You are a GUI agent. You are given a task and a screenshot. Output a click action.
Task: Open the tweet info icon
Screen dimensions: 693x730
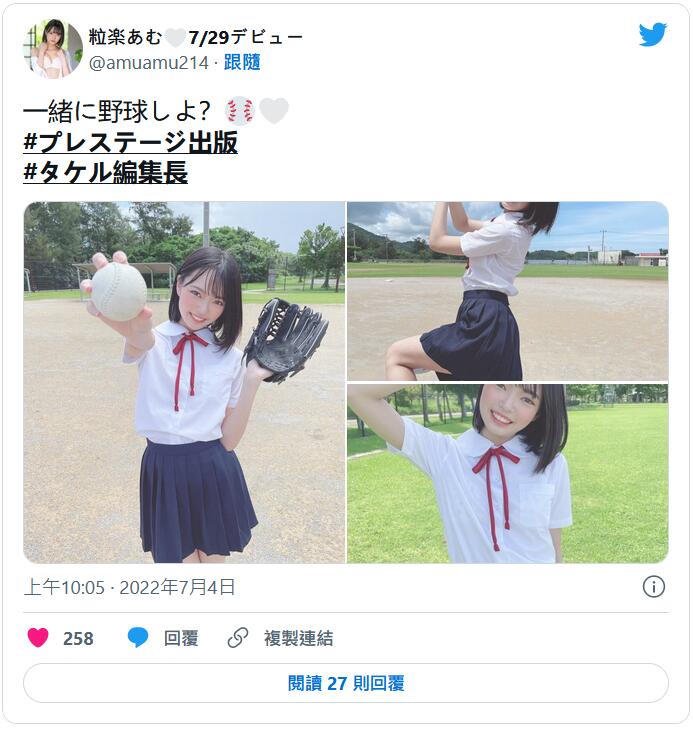(653, 587)
